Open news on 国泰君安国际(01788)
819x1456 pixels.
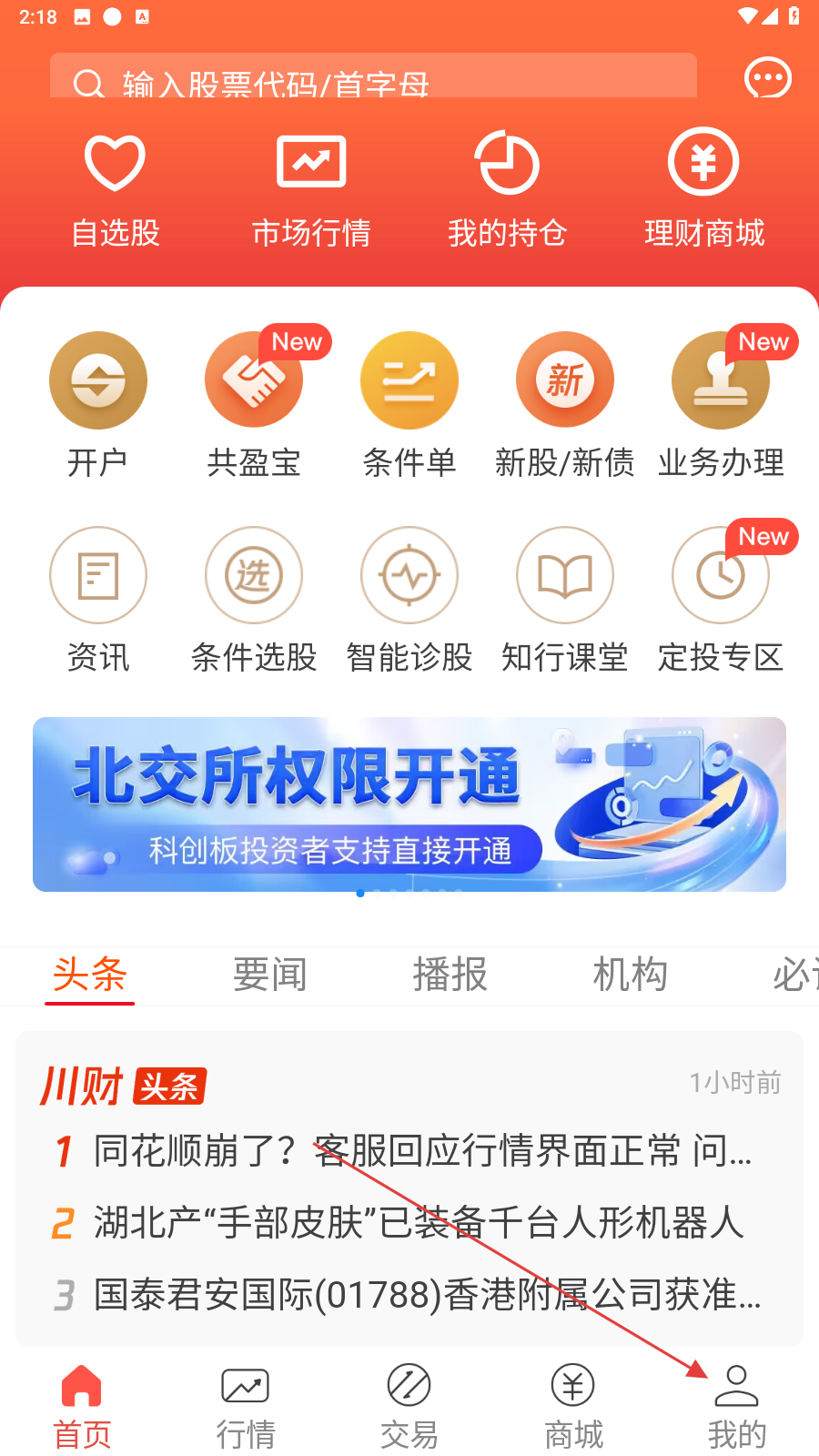428,1294
